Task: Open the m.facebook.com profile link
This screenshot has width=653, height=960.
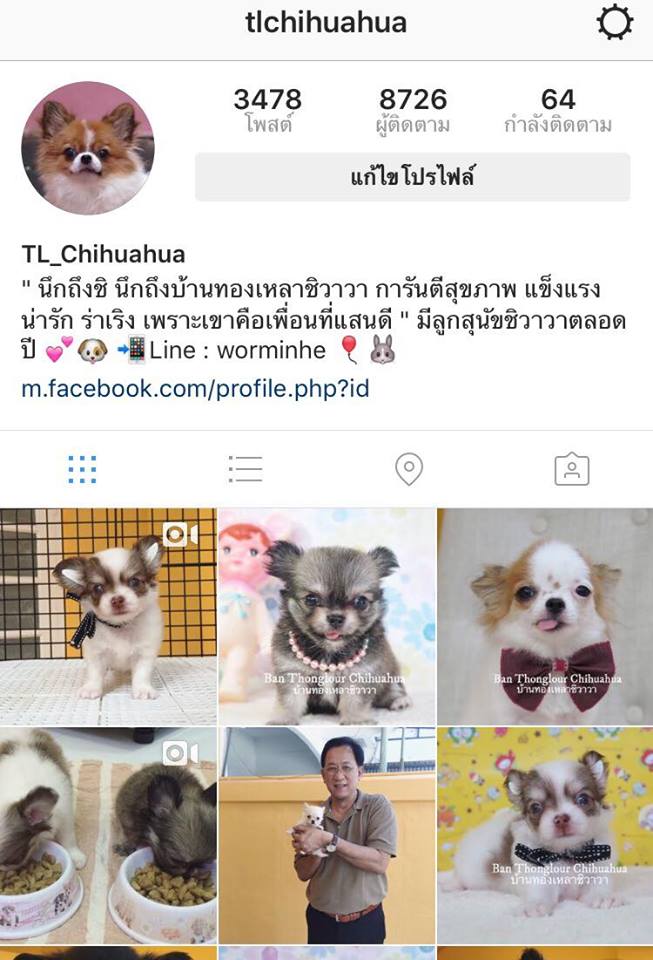Action: (x=195, y=388)
